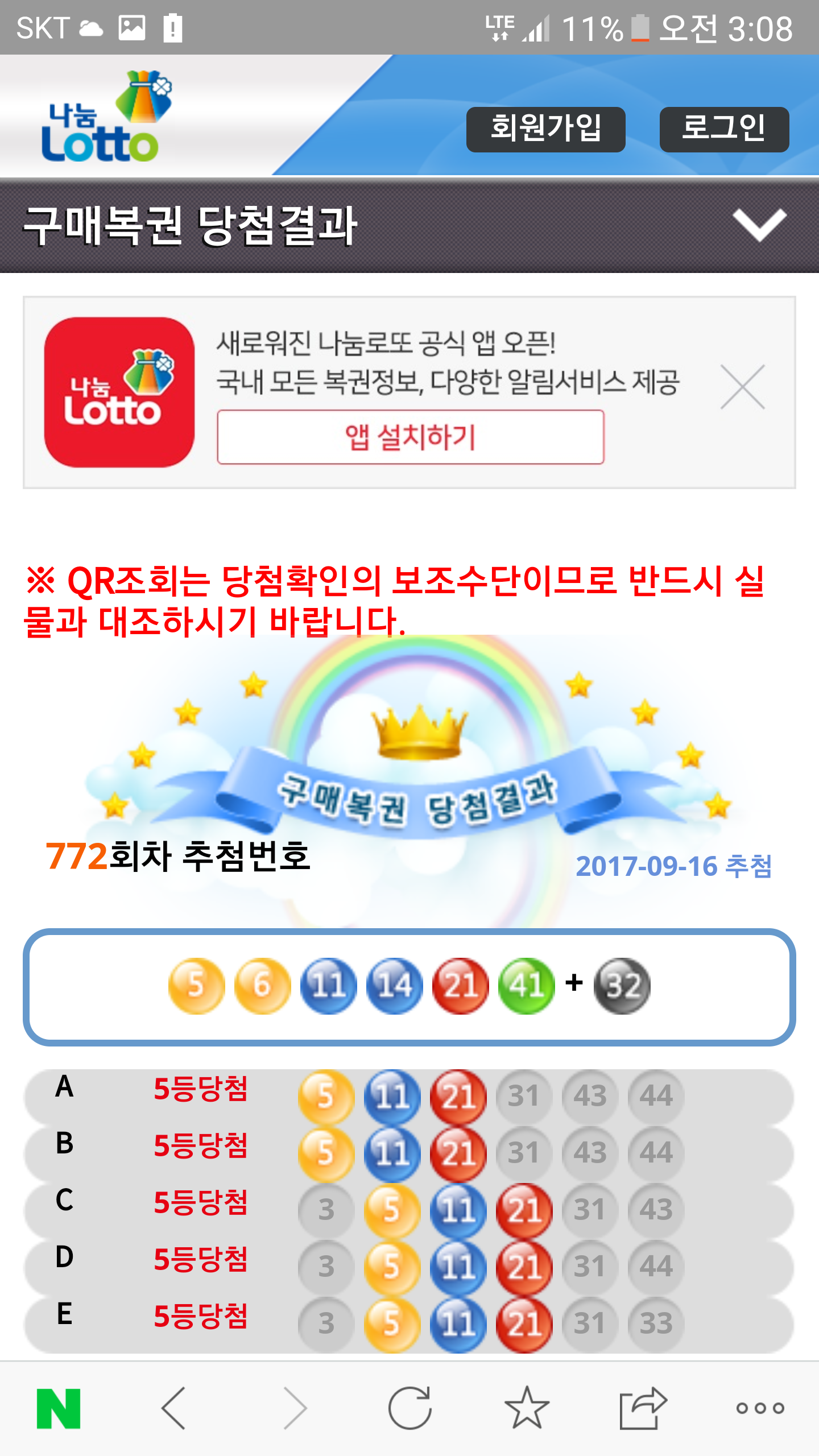Tap 앱 설치하기 to install the app
Screen dimensions: 819x1456
coord(410,437)
